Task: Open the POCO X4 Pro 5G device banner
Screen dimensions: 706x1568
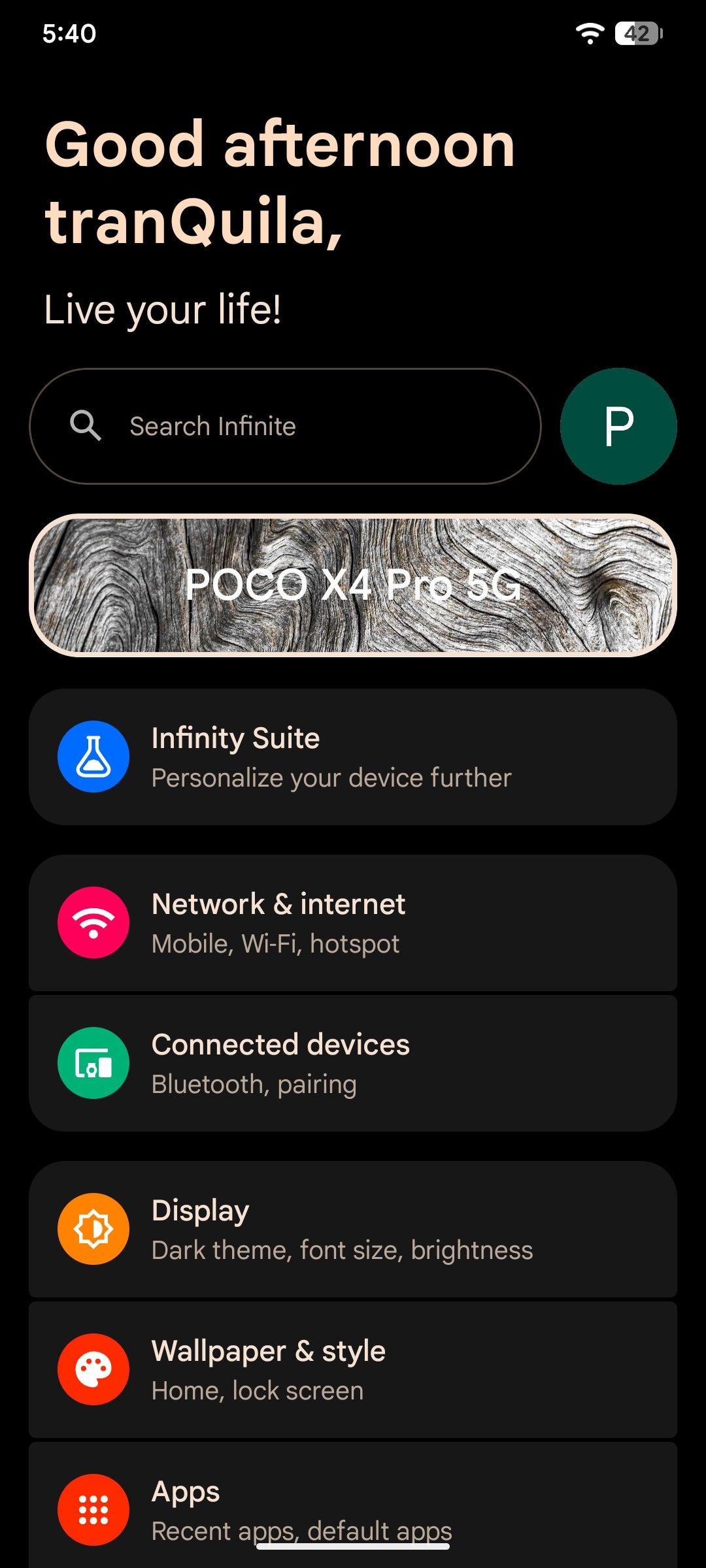Action: 353,585
